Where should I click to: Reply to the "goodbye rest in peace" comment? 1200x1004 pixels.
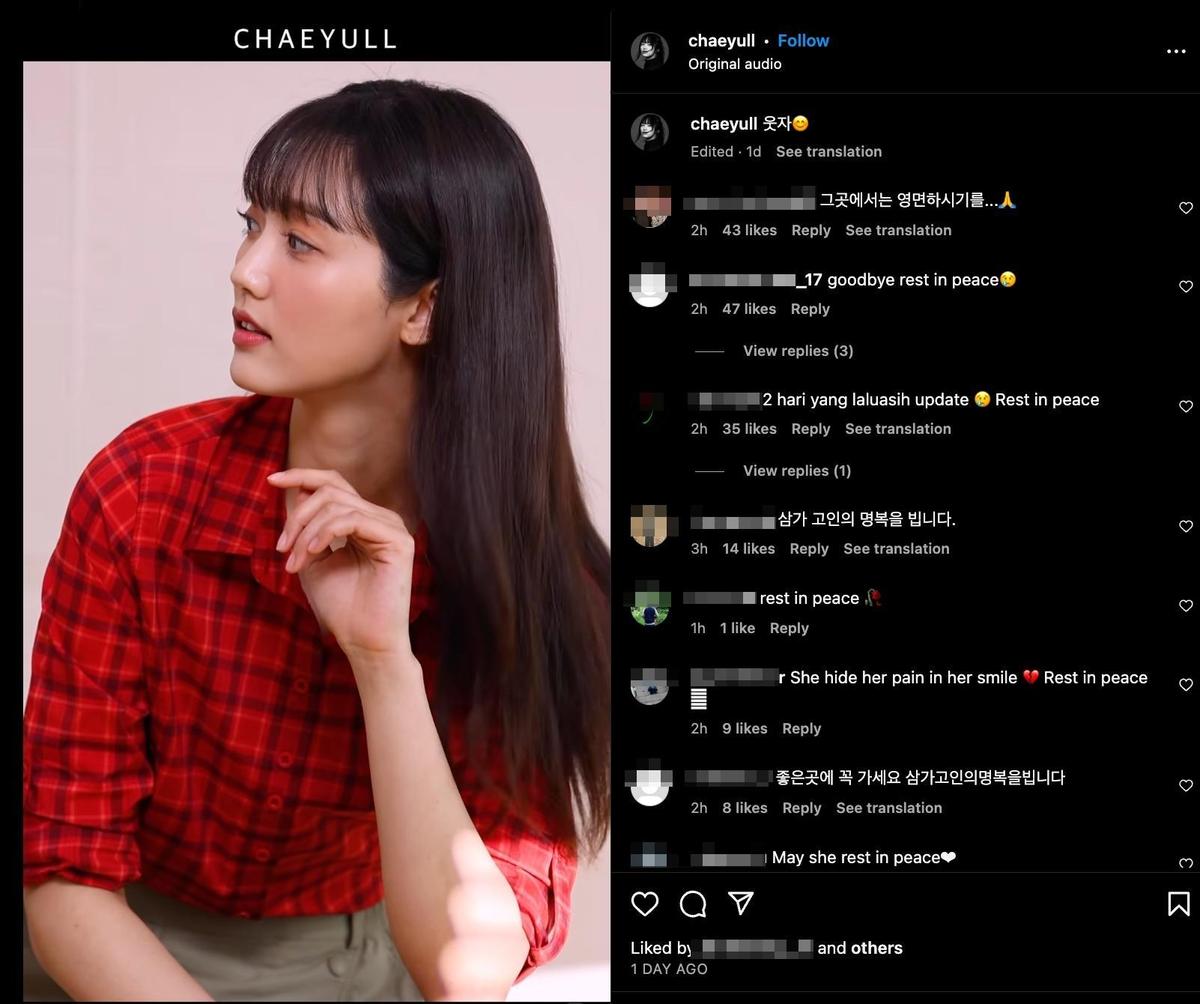coord(810,309)
